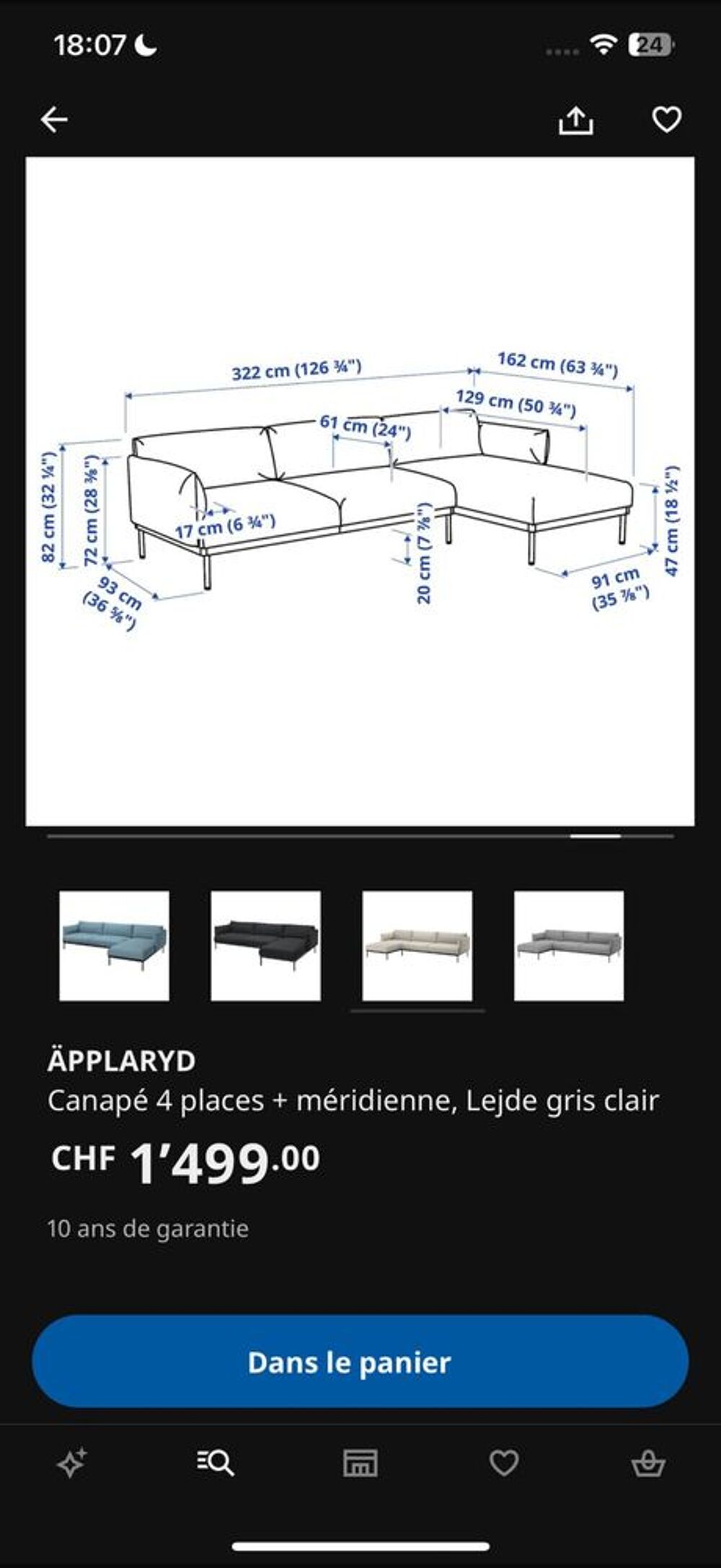
Task: Choose the beige sofa variant
Action: [417, 946]
